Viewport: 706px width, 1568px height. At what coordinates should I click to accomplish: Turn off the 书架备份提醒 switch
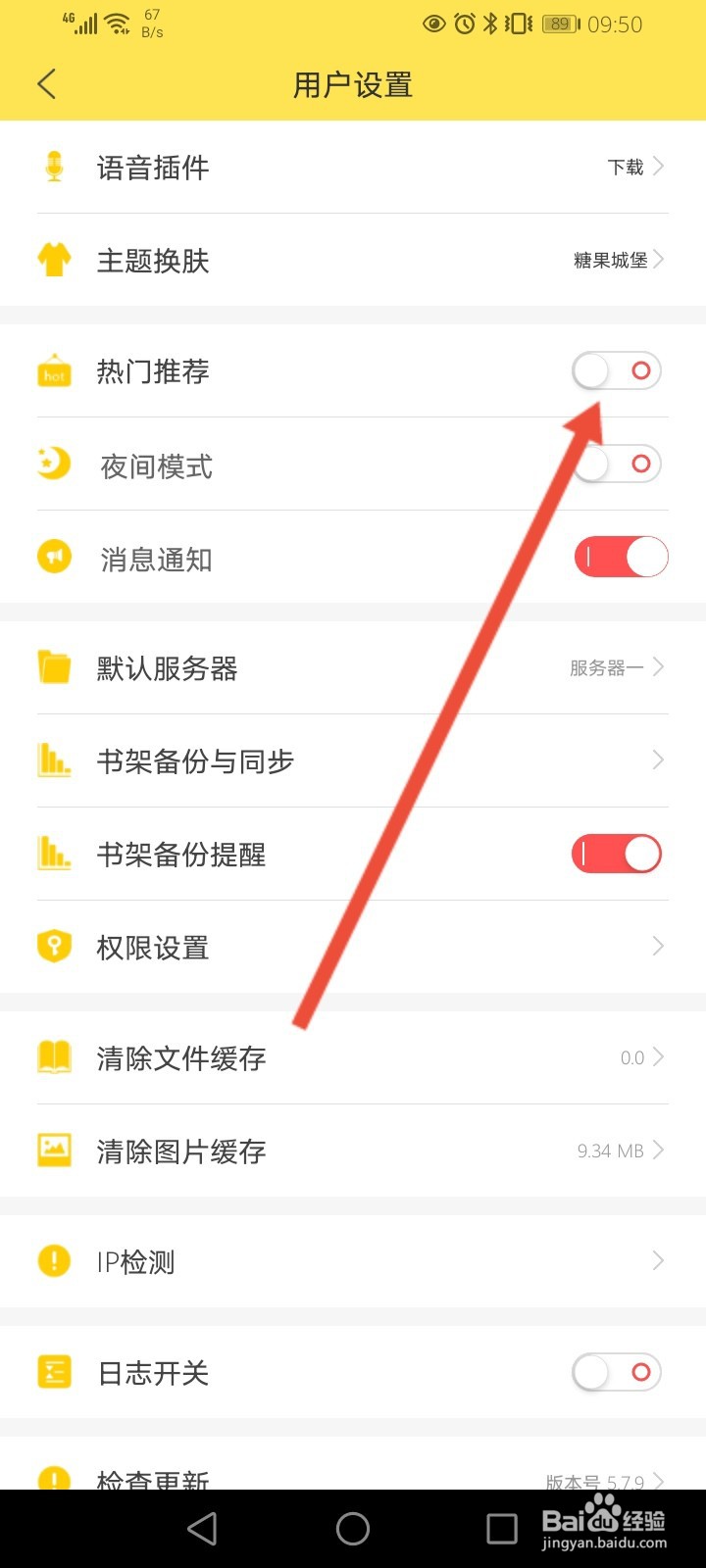[616, 854]
